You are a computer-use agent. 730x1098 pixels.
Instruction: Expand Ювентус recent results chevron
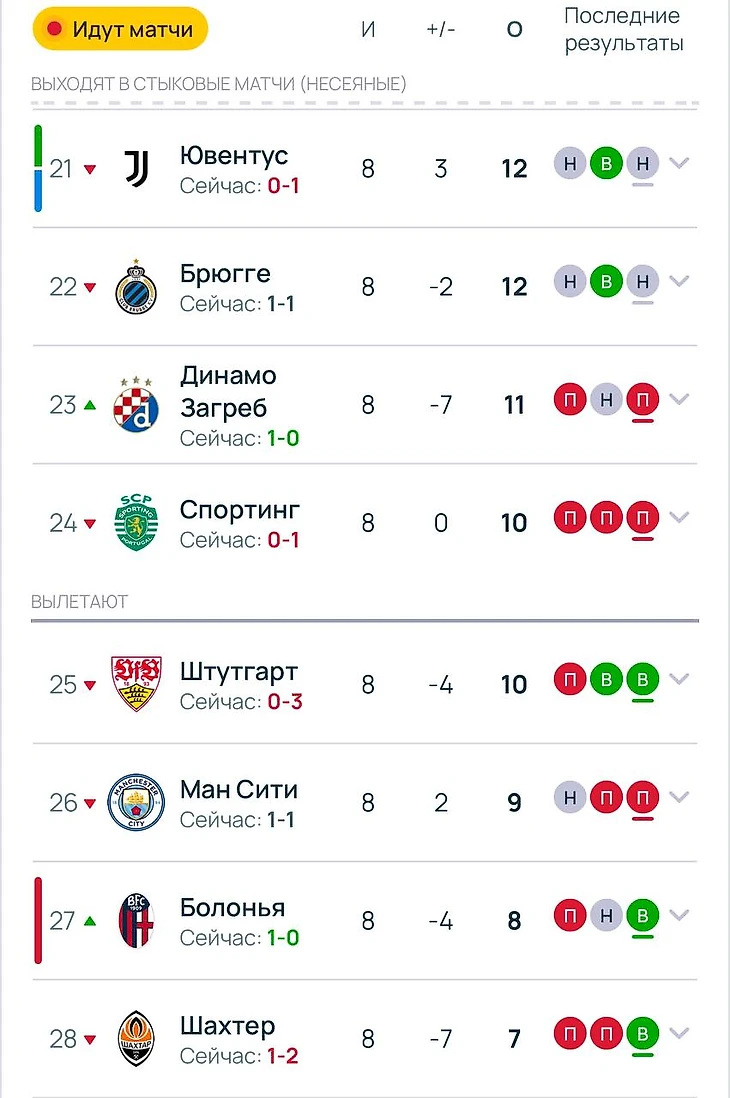(680, 163)
